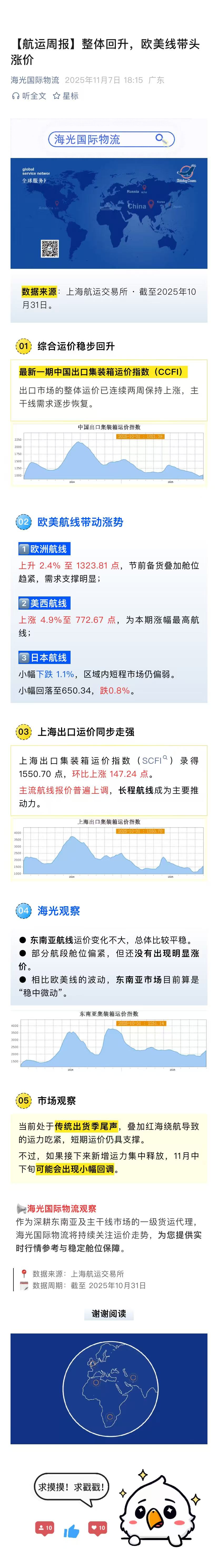The image size is (218, 1568).
Task: Open the 海光国际物流 account profile
Action: coord(34,80)
